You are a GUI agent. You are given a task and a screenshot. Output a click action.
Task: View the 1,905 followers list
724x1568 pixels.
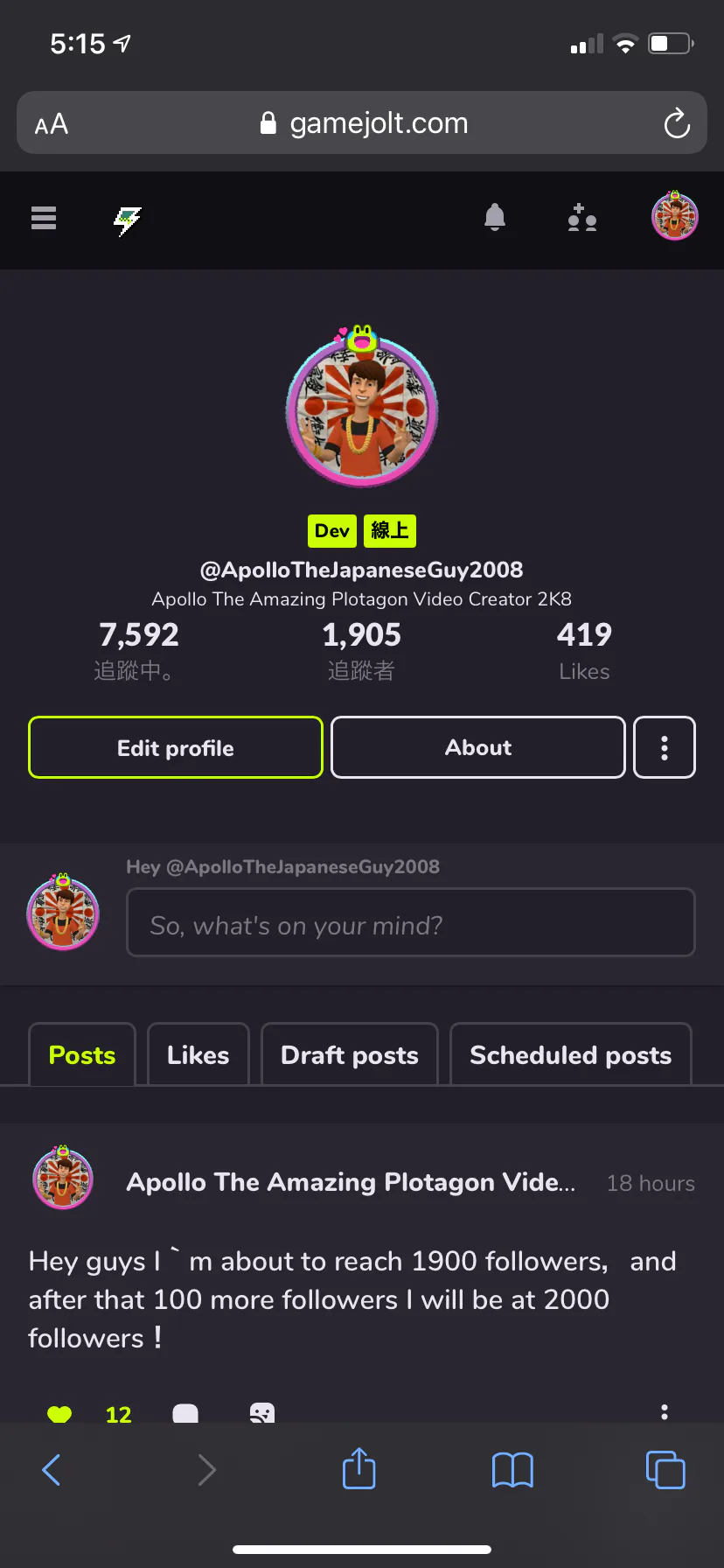362,651
